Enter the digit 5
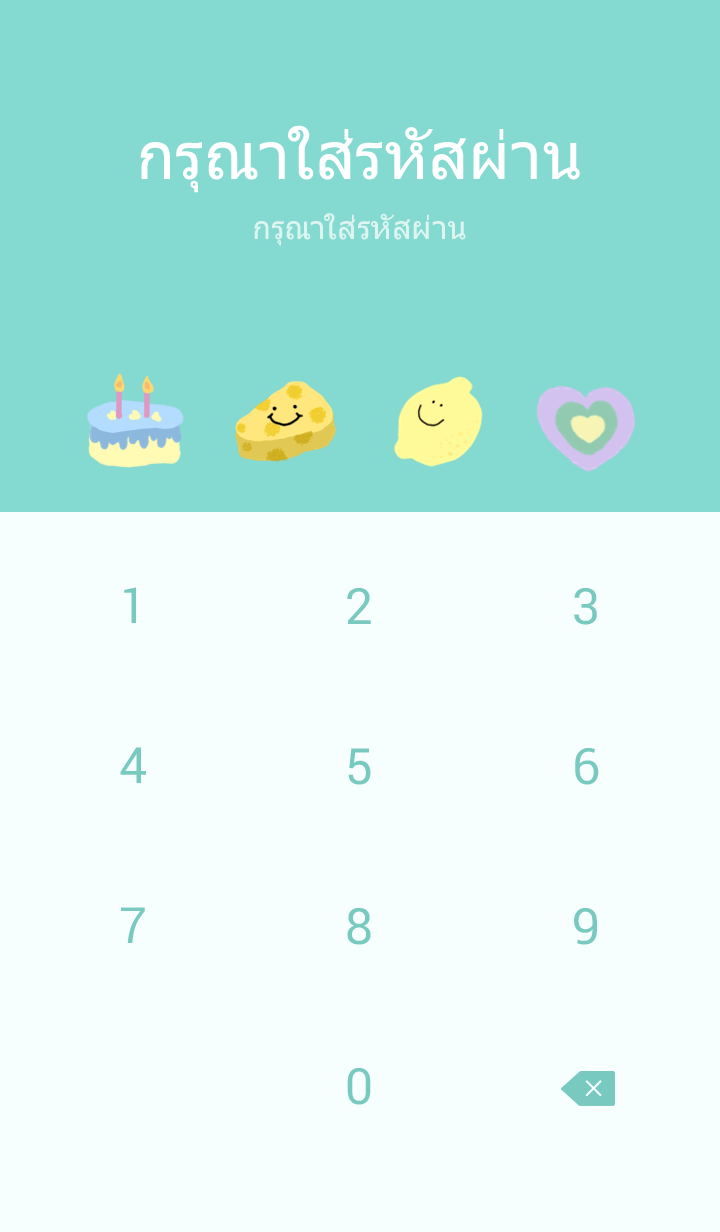The image size is (720, 1232). [359, 767]
